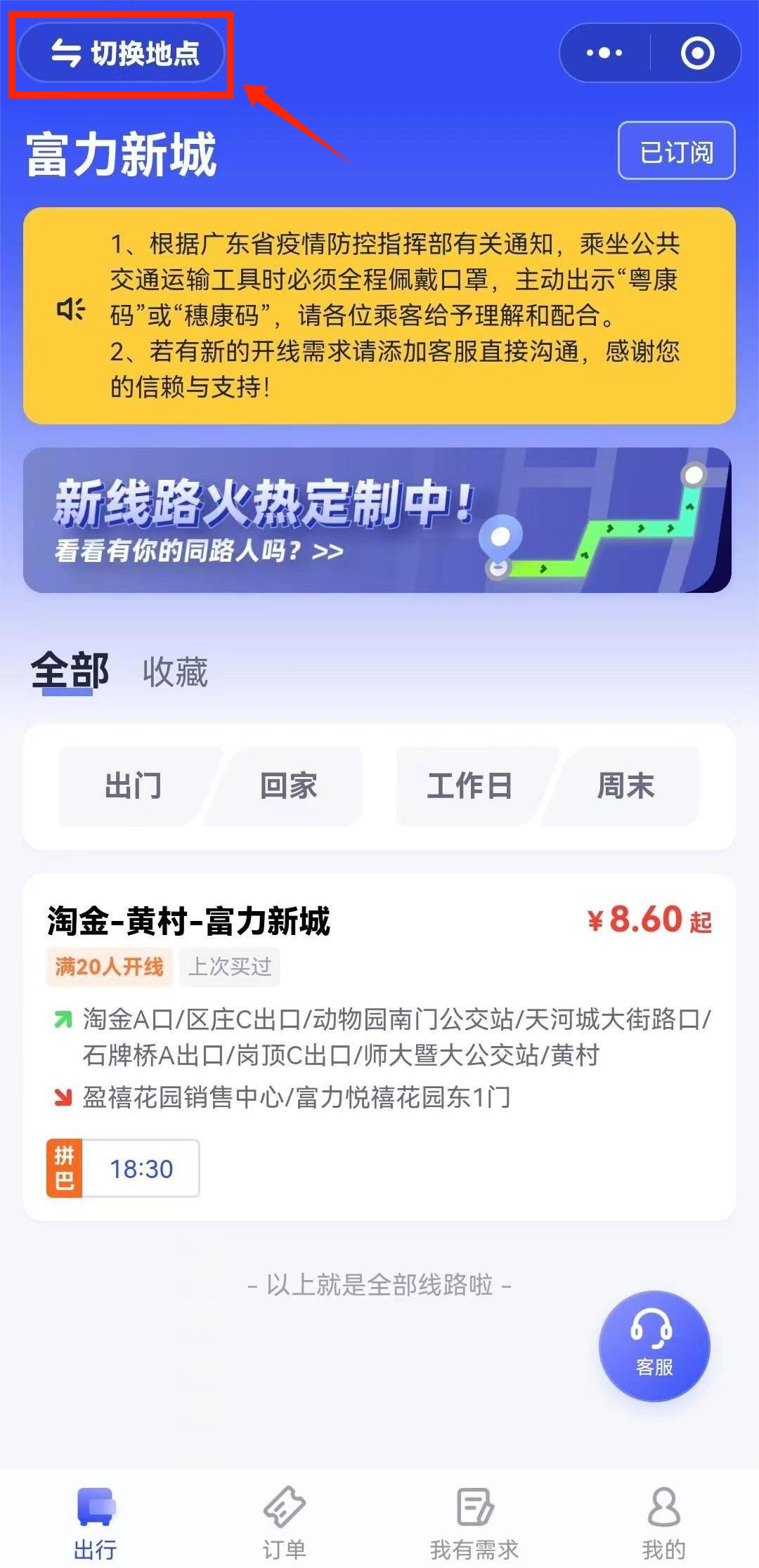Switch to the 收藏 tab
This screenshot has width=759, height=1568.
pyautogui.click(x=175, y=672)
